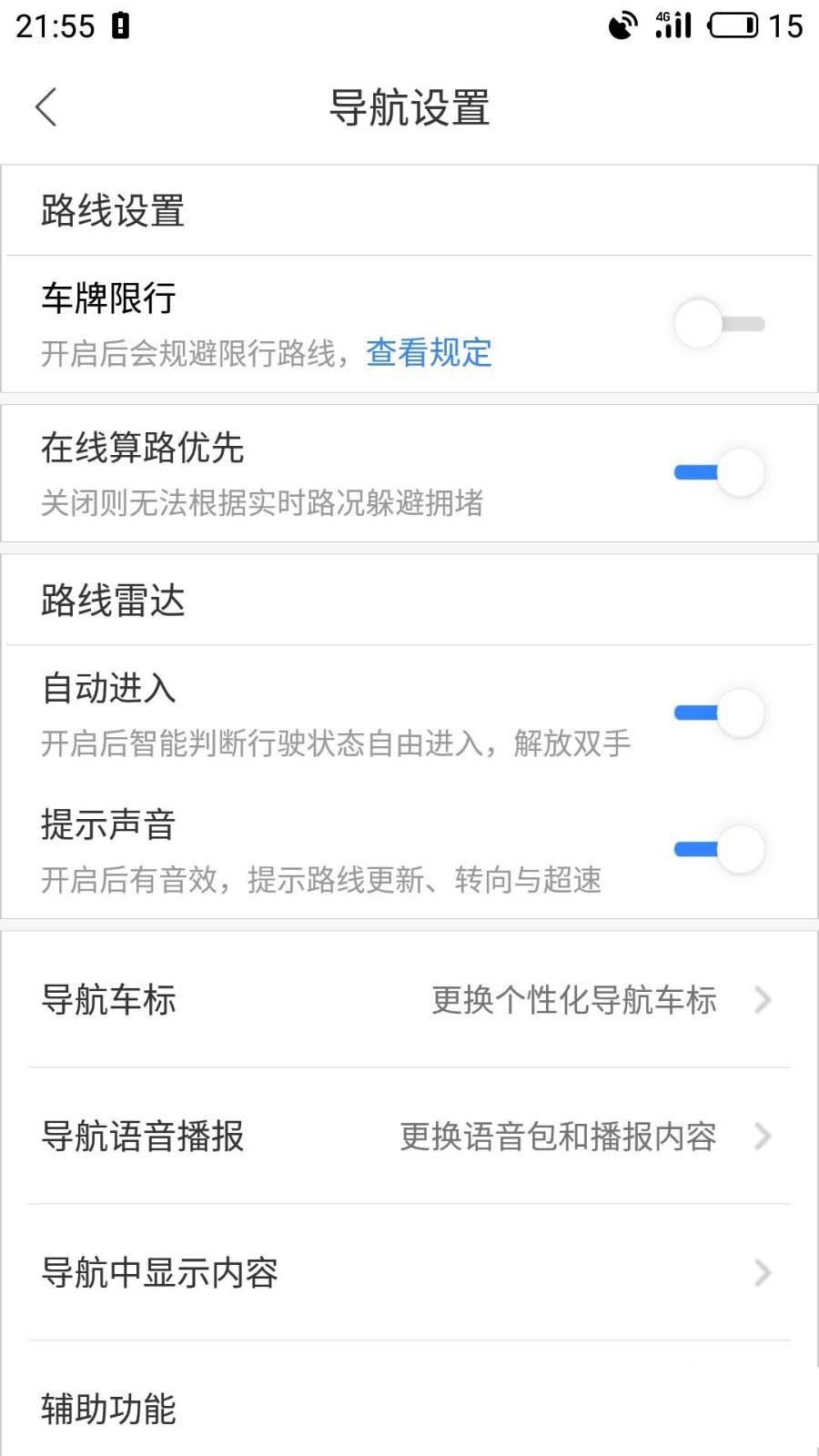The height and width of the screenshot is (1456, 819).
Task: Open 导航车标 settings
Action: point(409,999)
